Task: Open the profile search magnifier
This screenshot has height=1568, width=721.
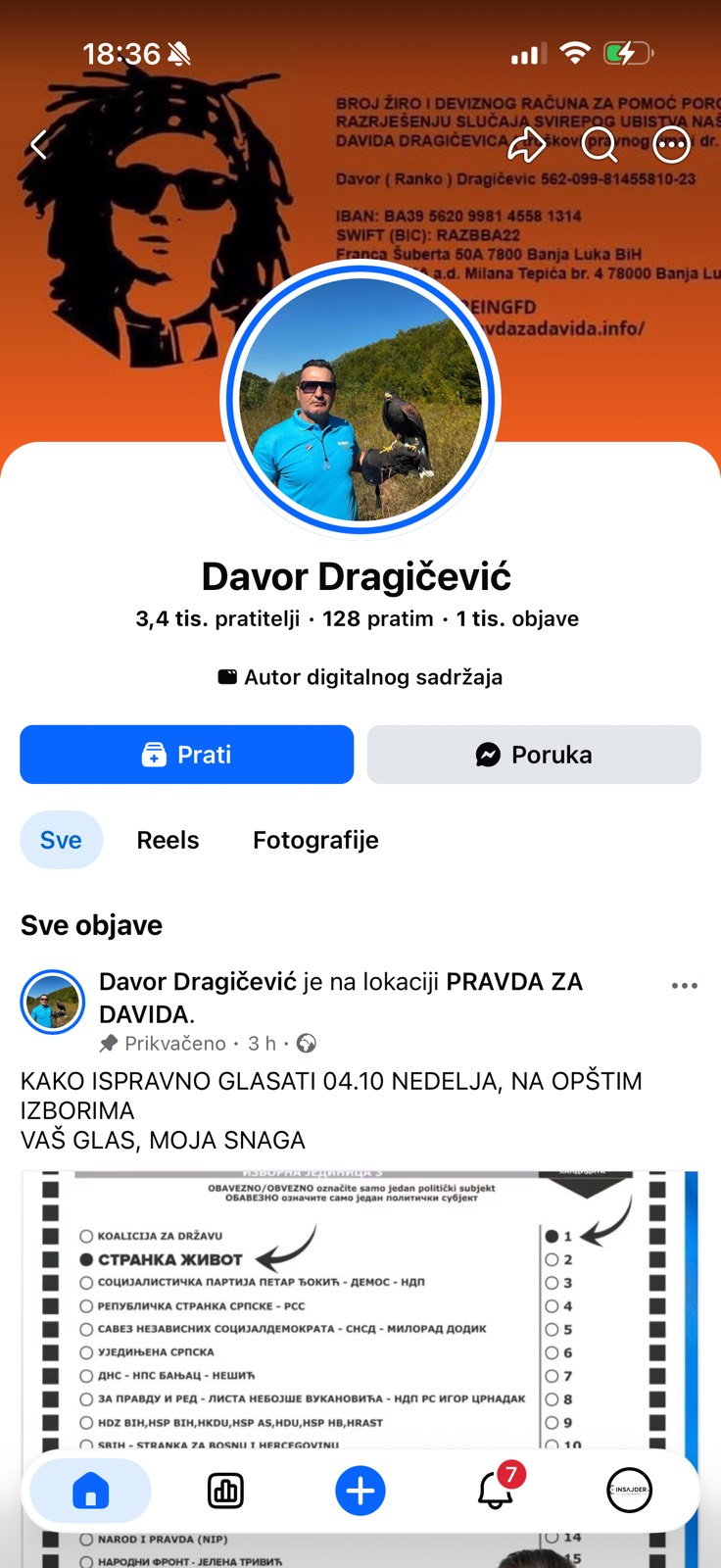Action: [600, 145]
